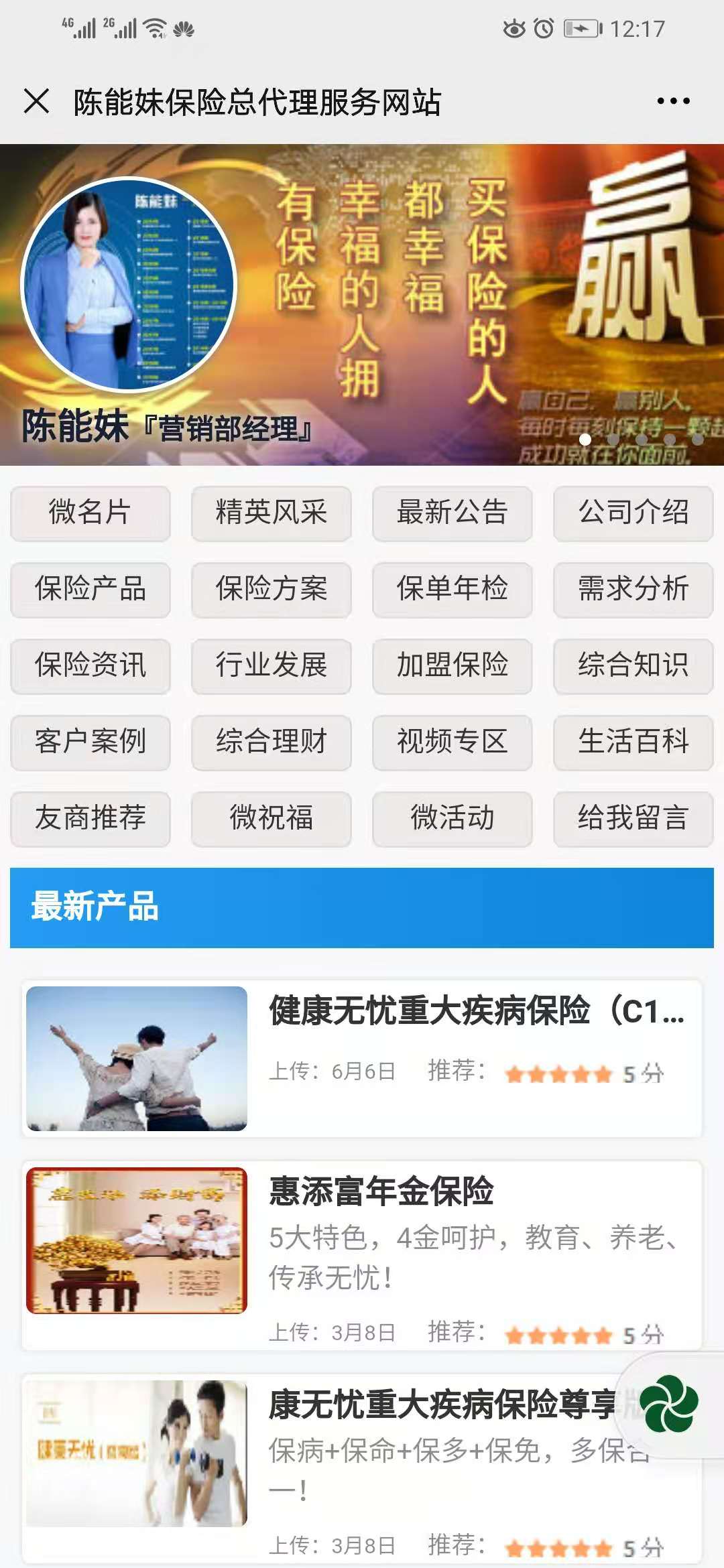Screen dimensions: 724x1568
Task: View 客户案例 customer cases
Action: pos(90,742)
